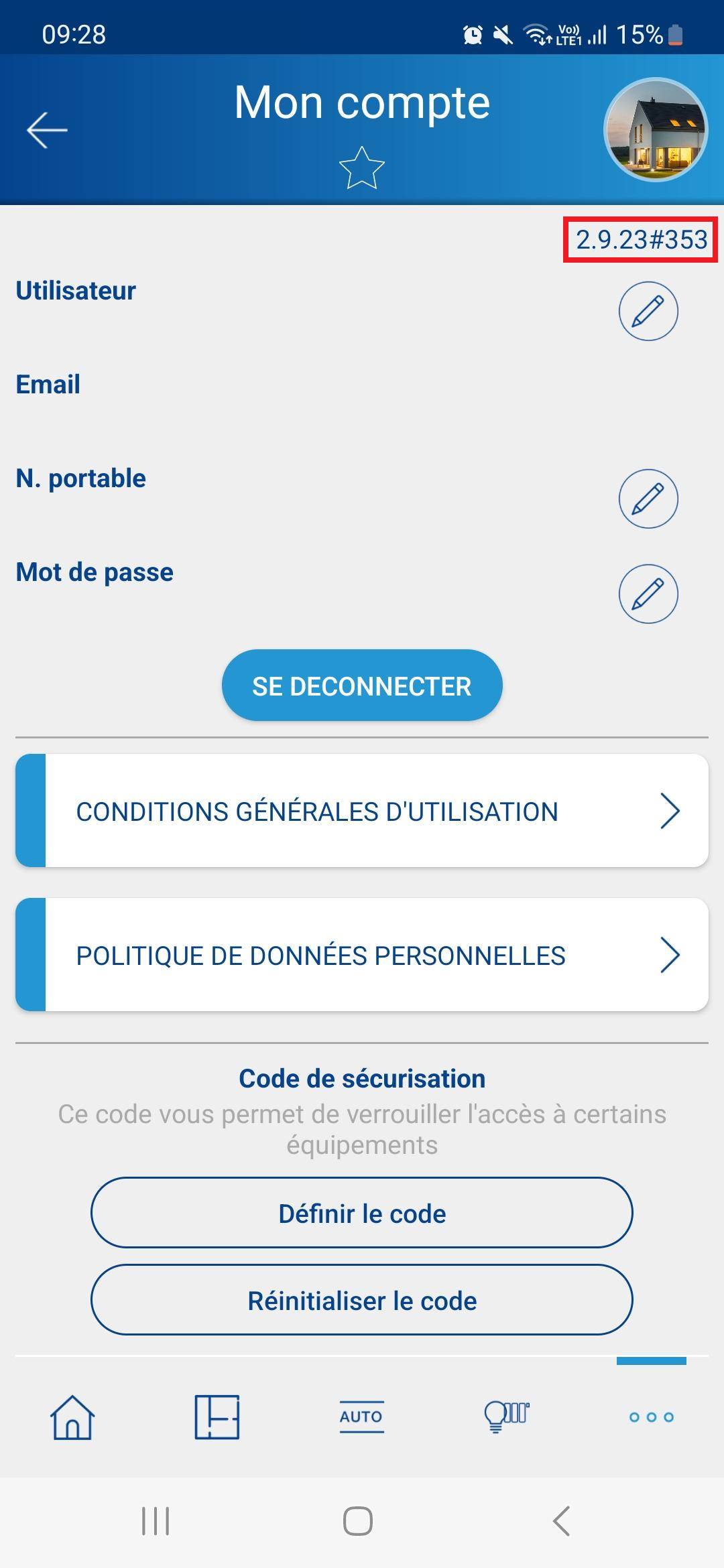The height and width of the screenshot is (1568, 724).
Task: Tap Définir le code
Action: 362,1213
